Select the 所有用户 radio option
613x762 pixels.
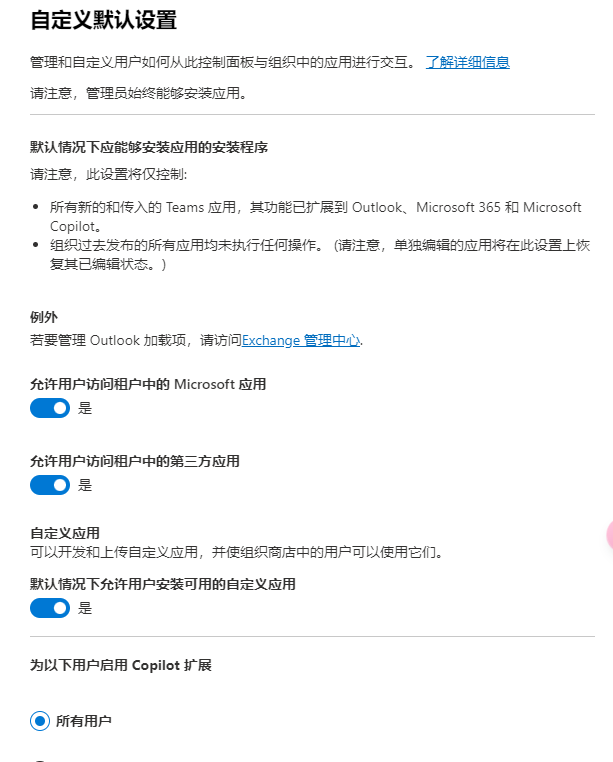click(40, 720)
